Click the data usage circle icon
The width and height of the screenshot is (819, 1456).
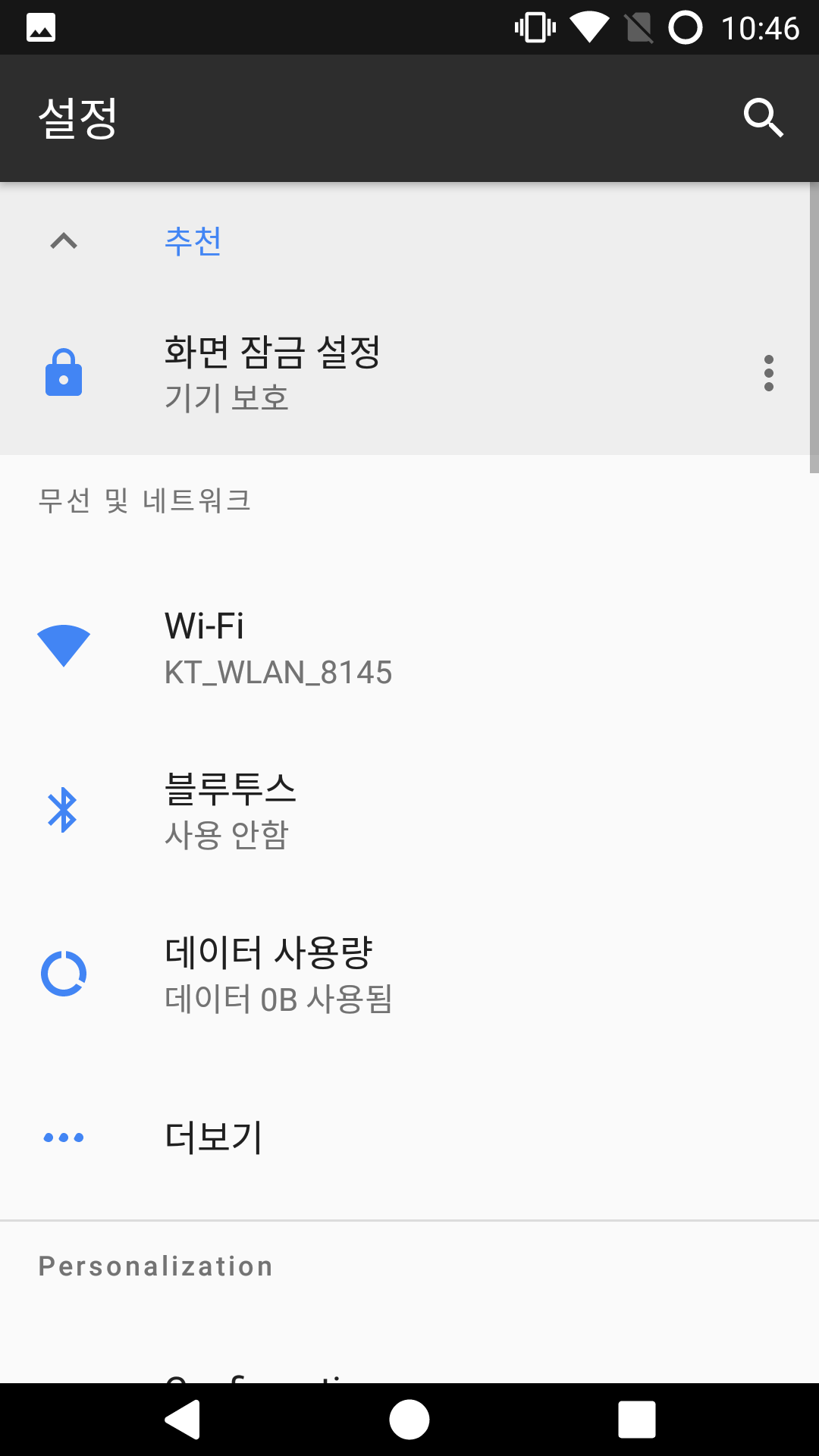(64, 973)
